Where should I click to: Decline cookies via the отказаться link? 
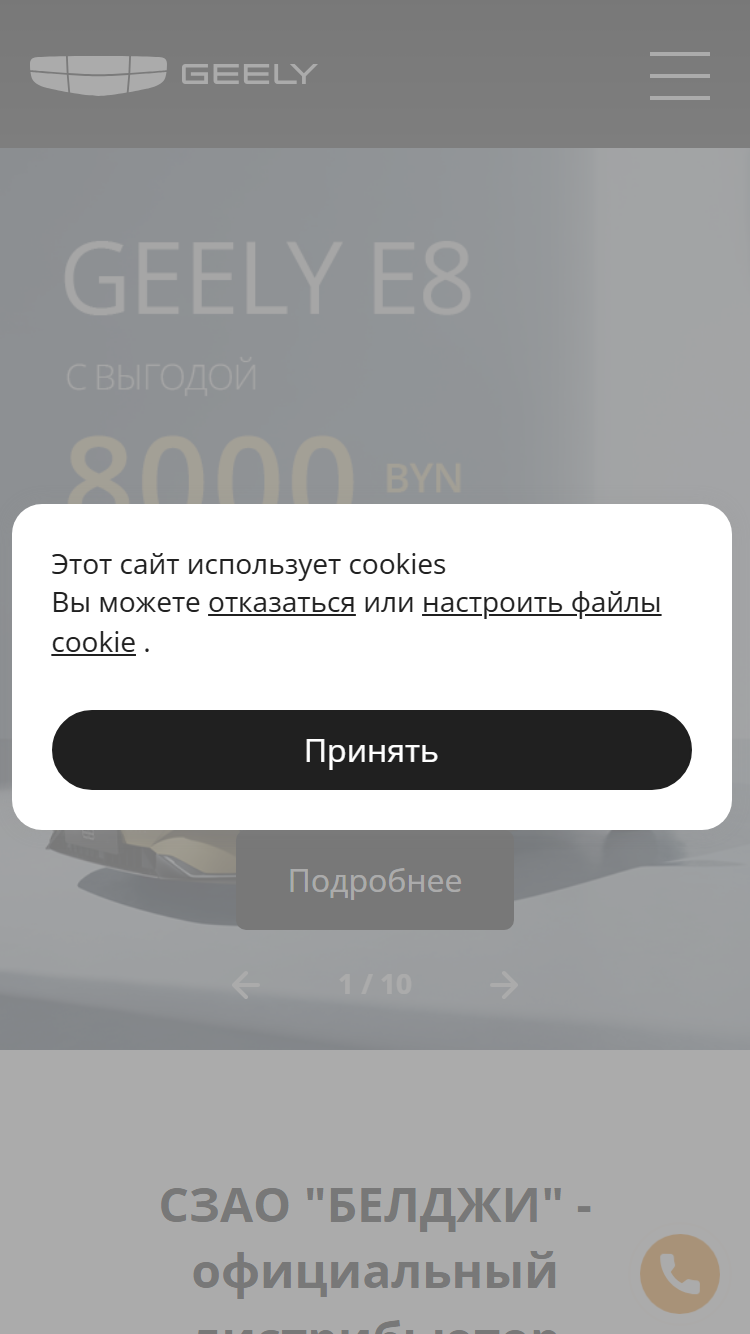coord(282,603)
